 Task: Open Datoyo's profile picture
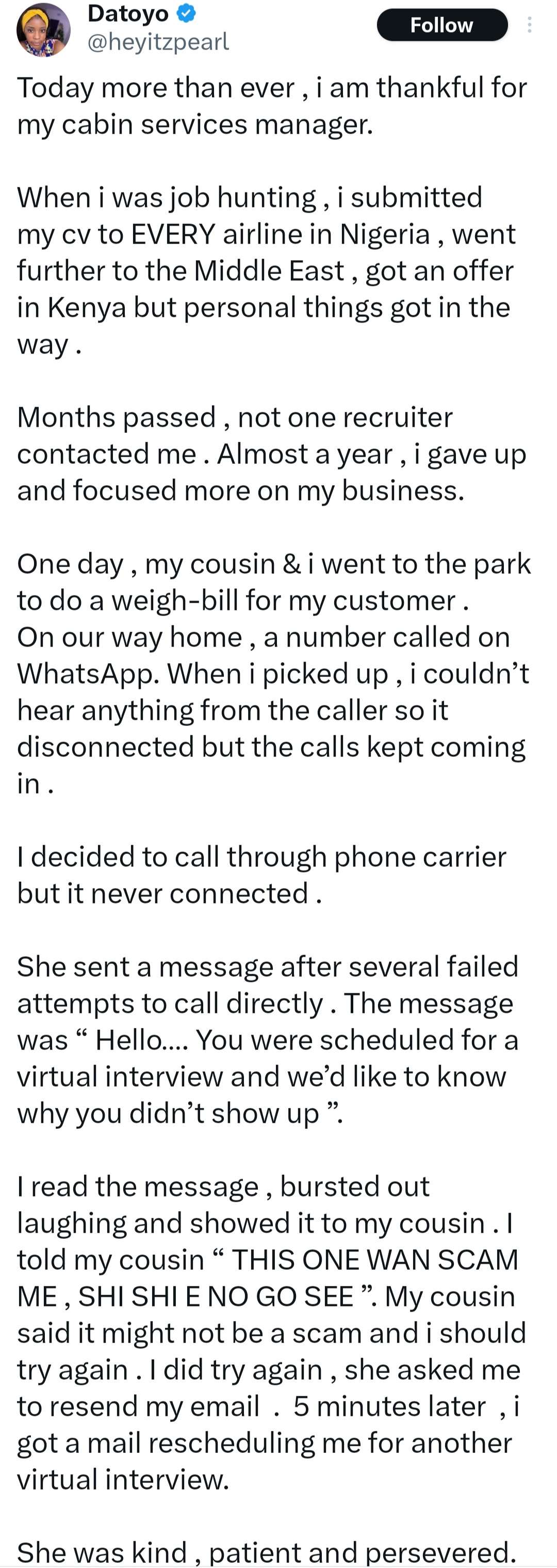click(x=43, y=30)
